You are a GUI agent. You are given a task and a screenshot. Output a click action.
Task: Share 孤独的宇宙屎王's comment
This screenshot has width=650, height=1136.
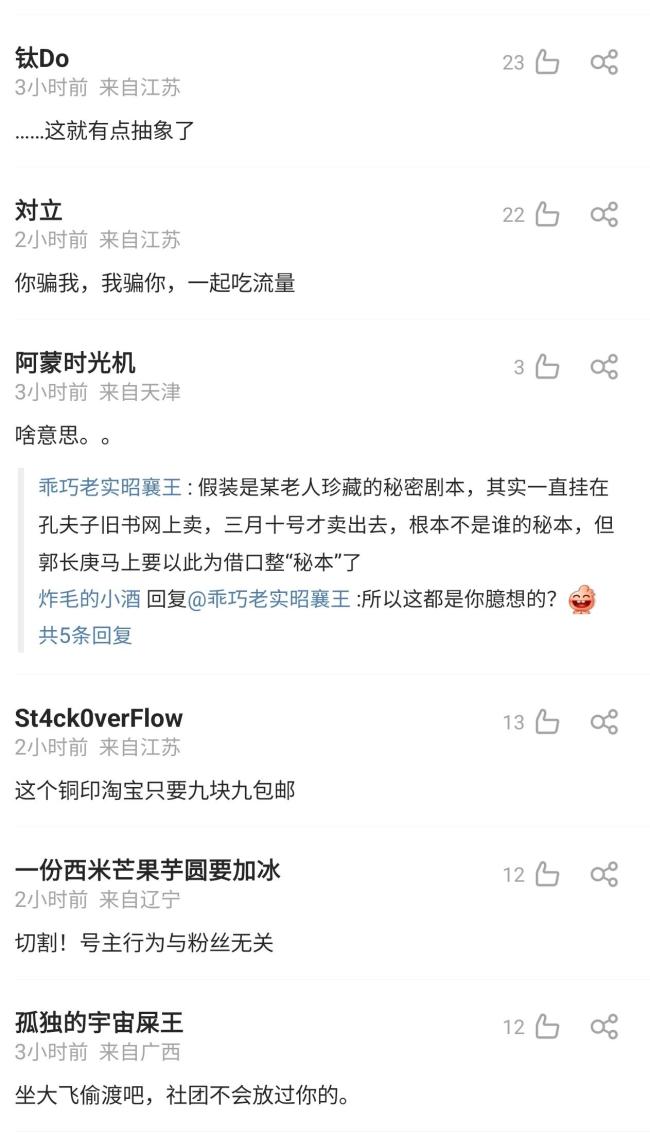(604, 1026)
